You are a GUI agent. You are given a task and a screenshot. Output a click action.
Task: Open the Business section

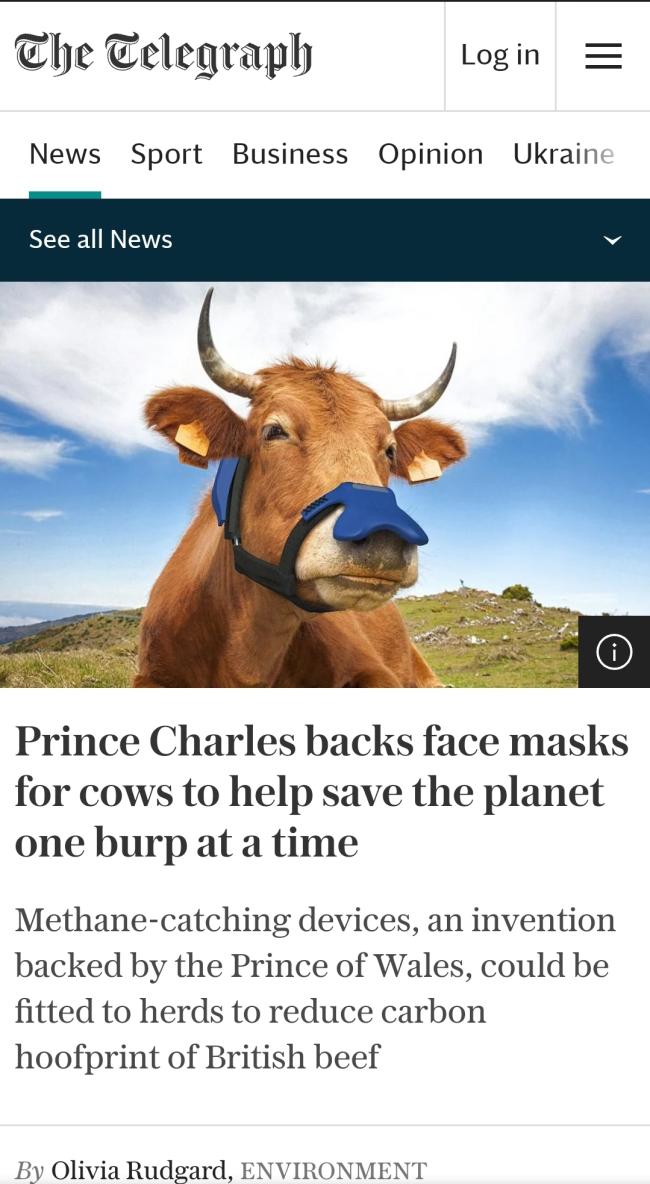290,154
